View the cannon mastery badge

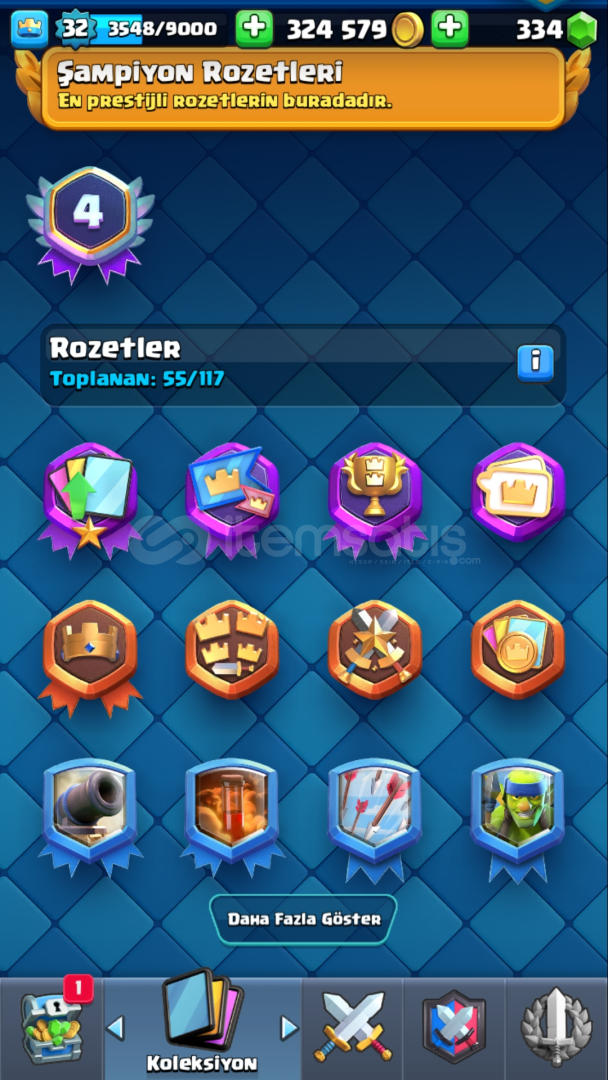(90, 816)
